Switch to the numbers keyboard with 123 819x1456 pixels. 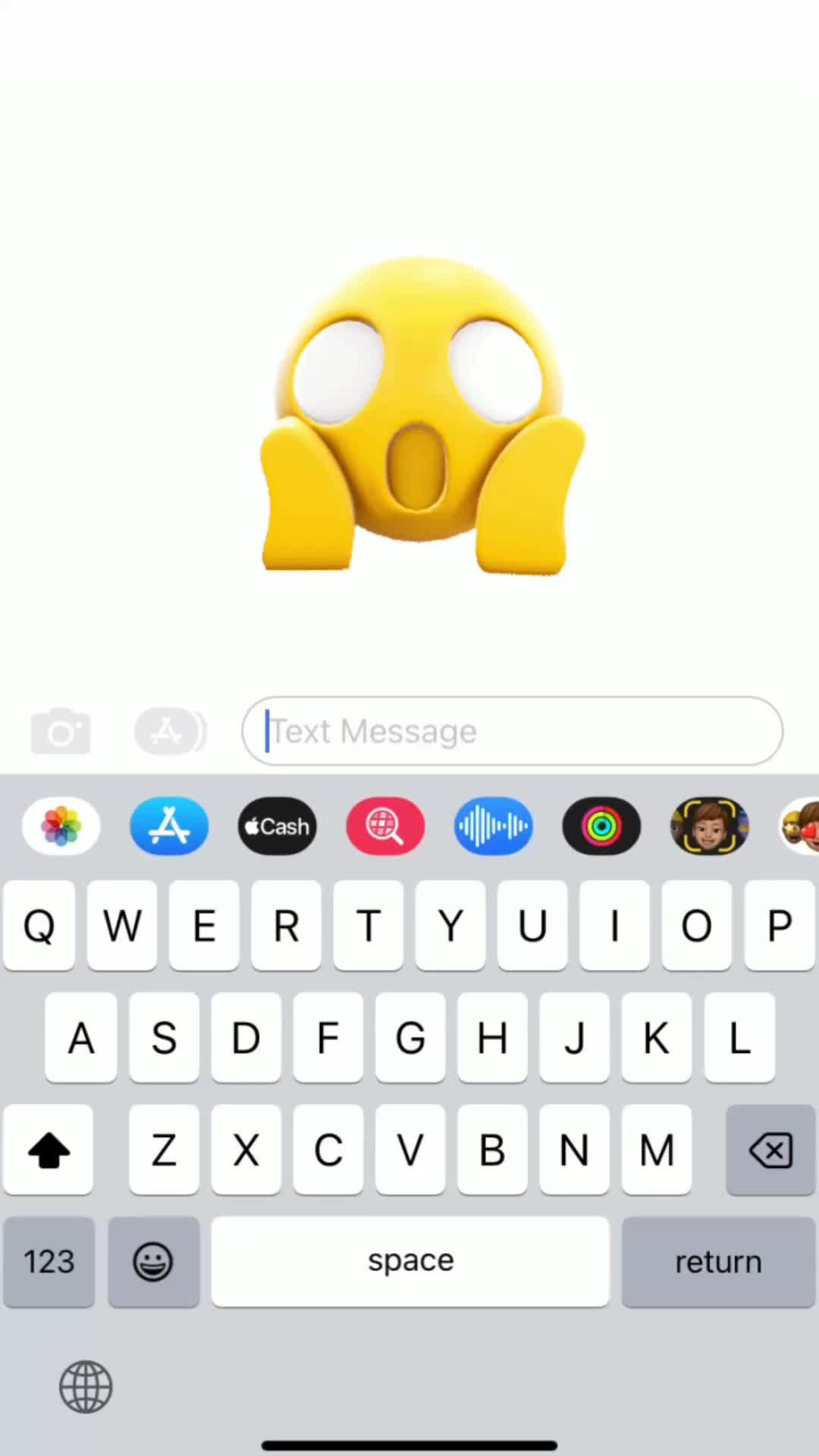tap(48, 1260)
